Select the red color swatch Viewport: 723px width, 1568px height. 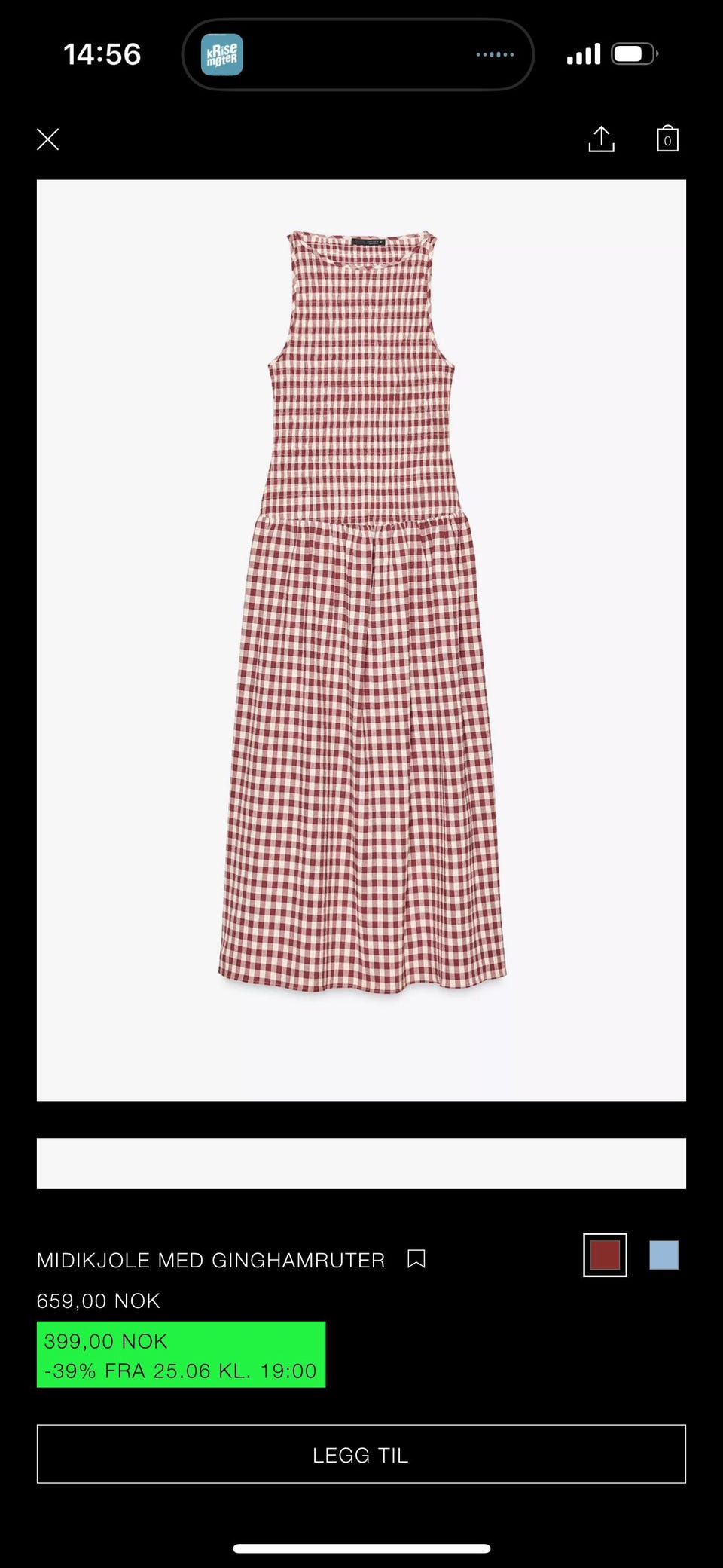point(605,1255)
